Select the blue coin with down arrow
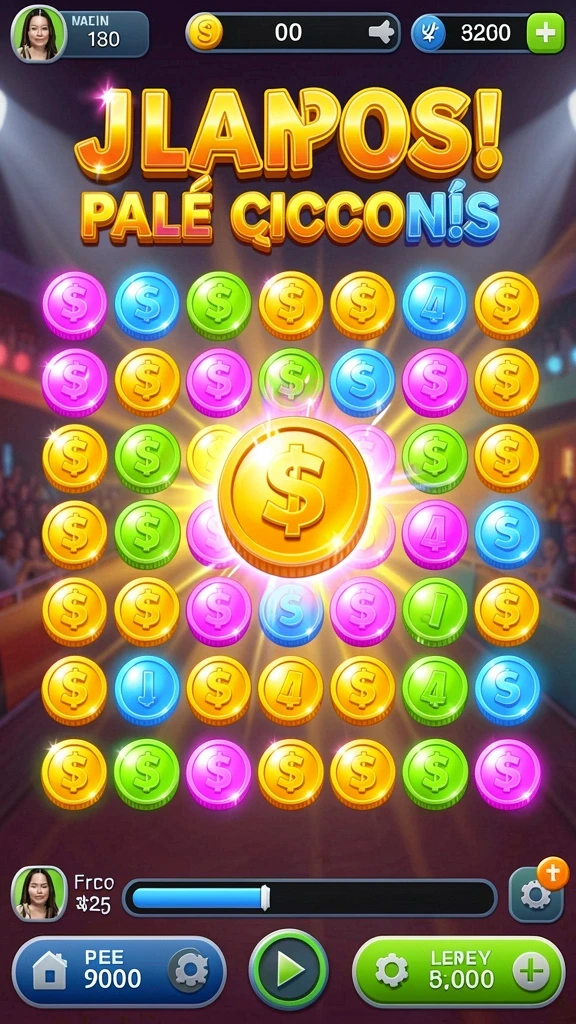This screenshot has height=1024, width=576. click(x=147, y=690)
